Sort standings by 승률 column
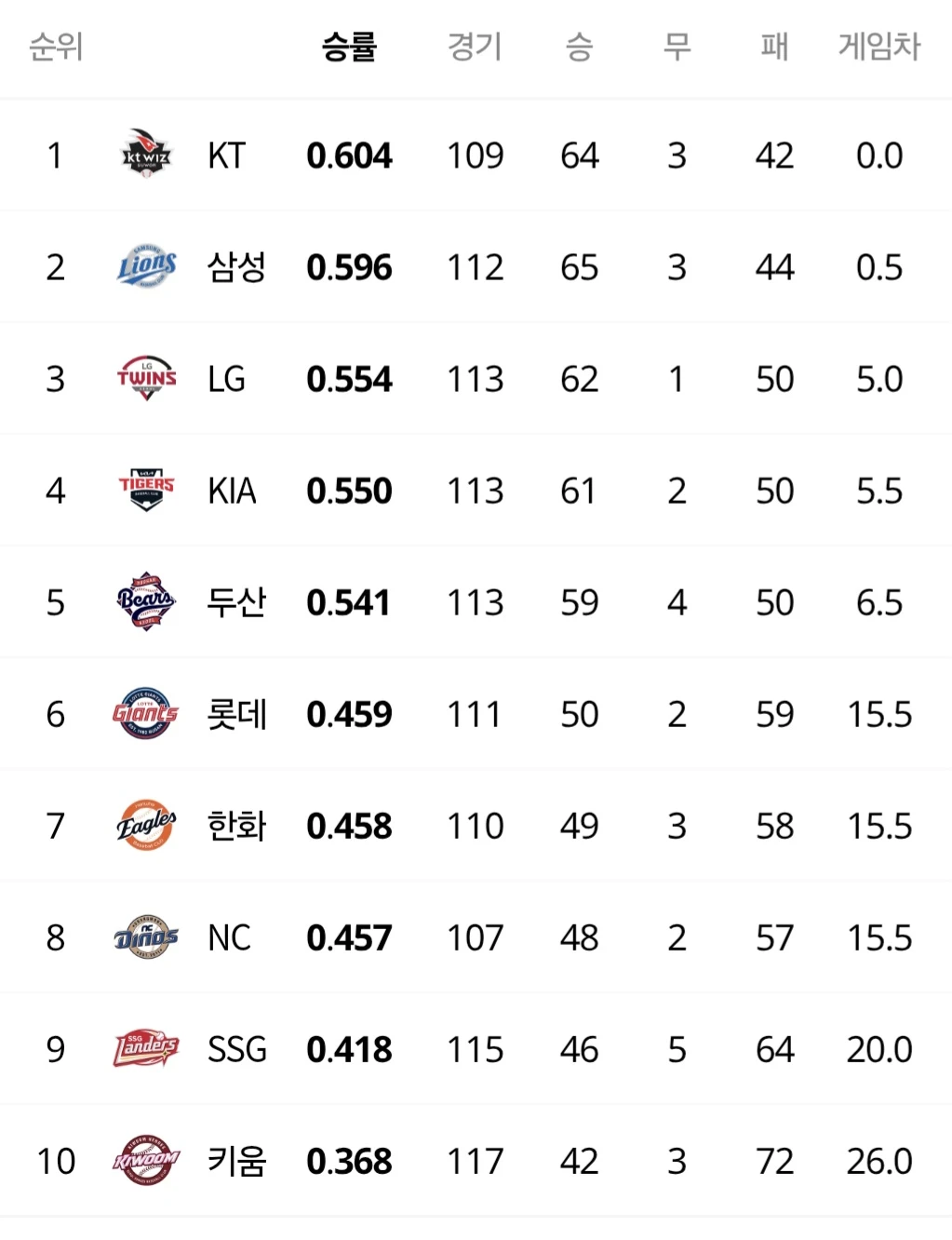This screenshot has height=1240, width=952. [349, 46]
